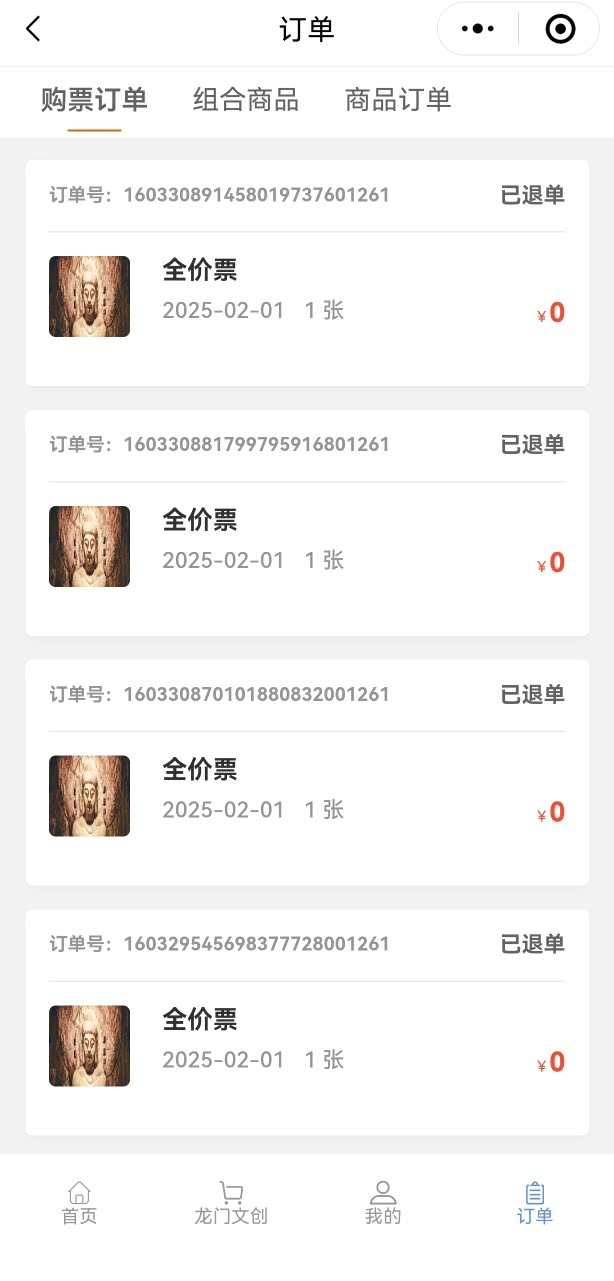
Task: Open the 我的 profile tab
Action: (x=383, y=1203)
